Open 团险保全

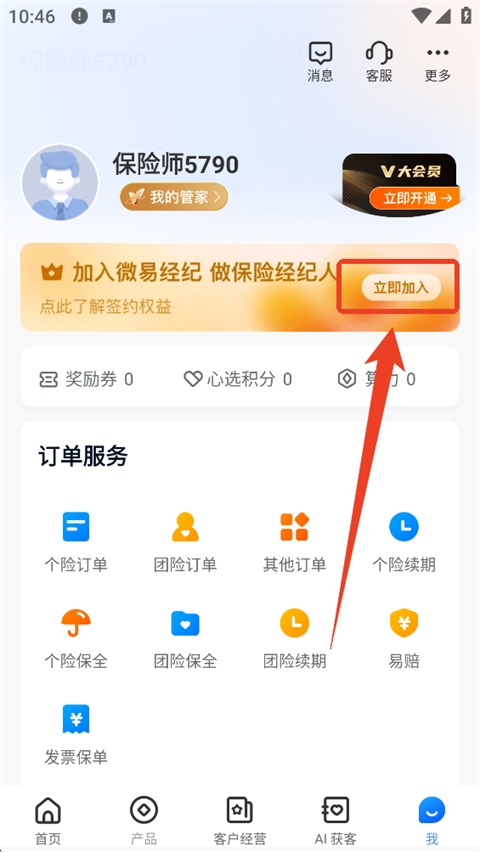(185, 638)
